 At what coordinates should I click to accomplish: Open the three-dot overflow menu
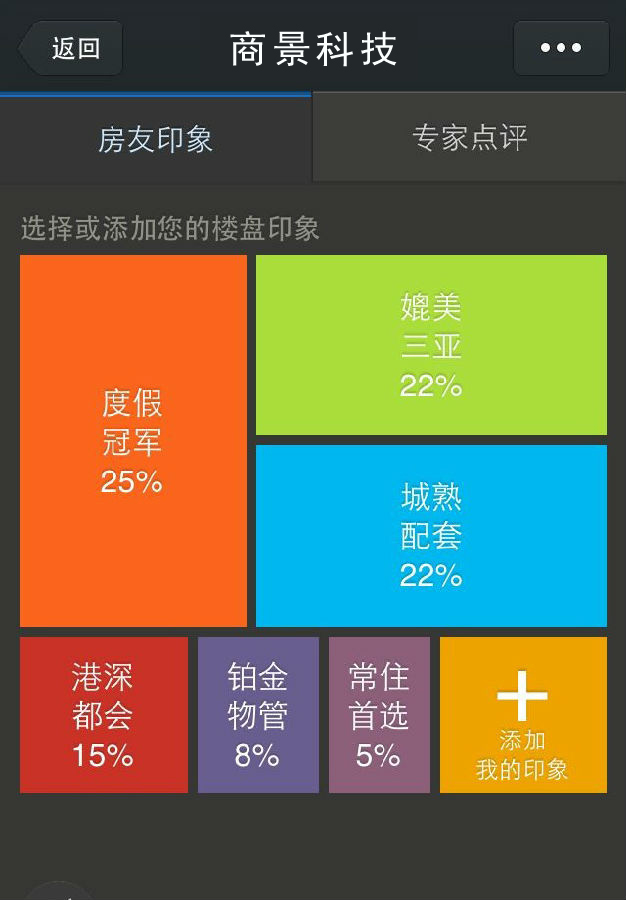point(561,48)
